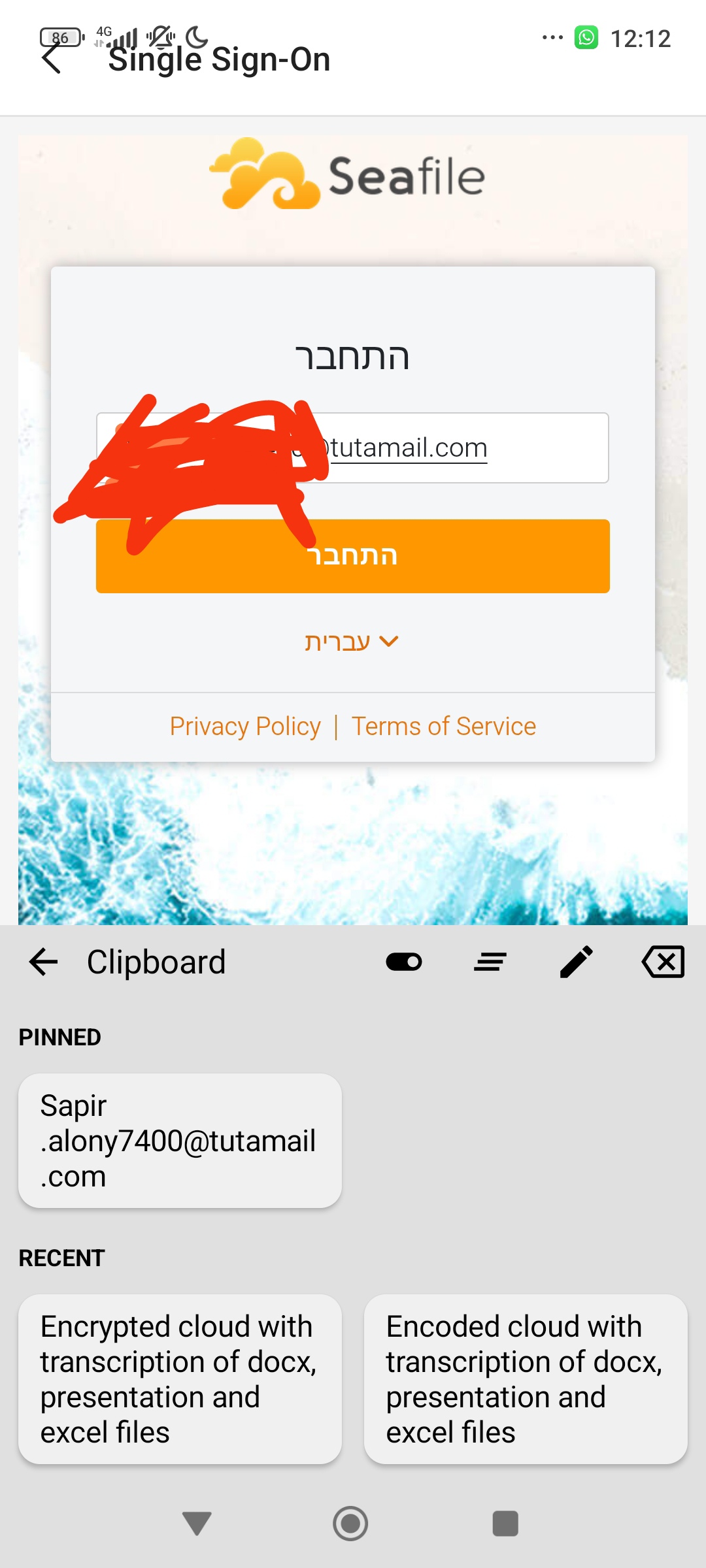706x1568 pixels.
Task: Open recent apps from navigation bar
Action: click(505, 1524)
